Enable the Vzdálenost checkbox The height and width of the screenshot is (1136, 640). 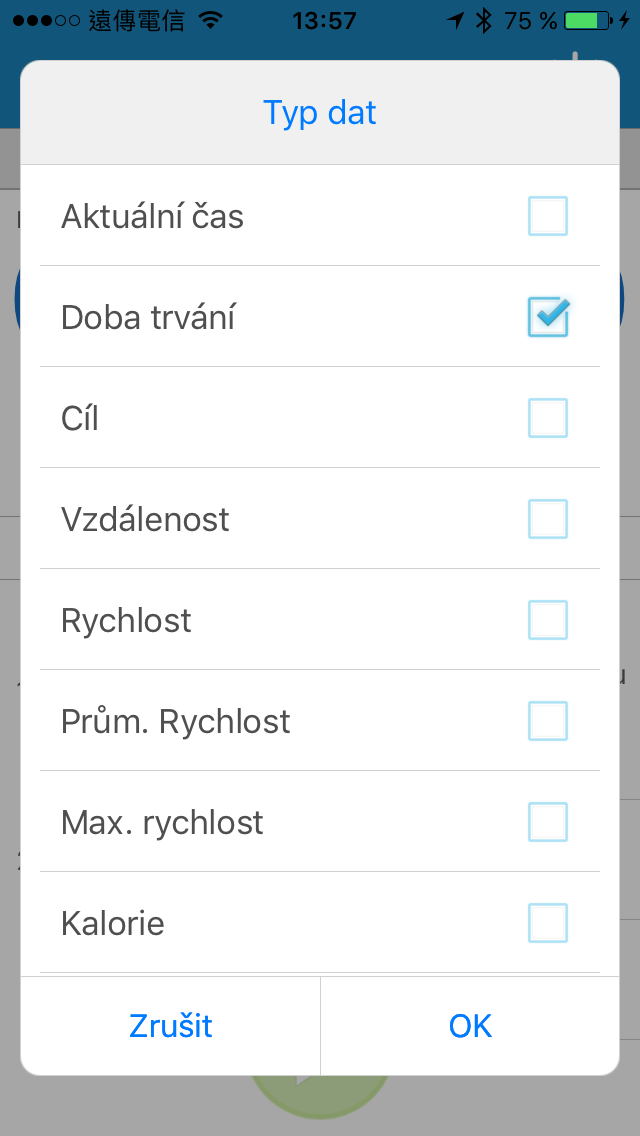(x=547, y=519)
